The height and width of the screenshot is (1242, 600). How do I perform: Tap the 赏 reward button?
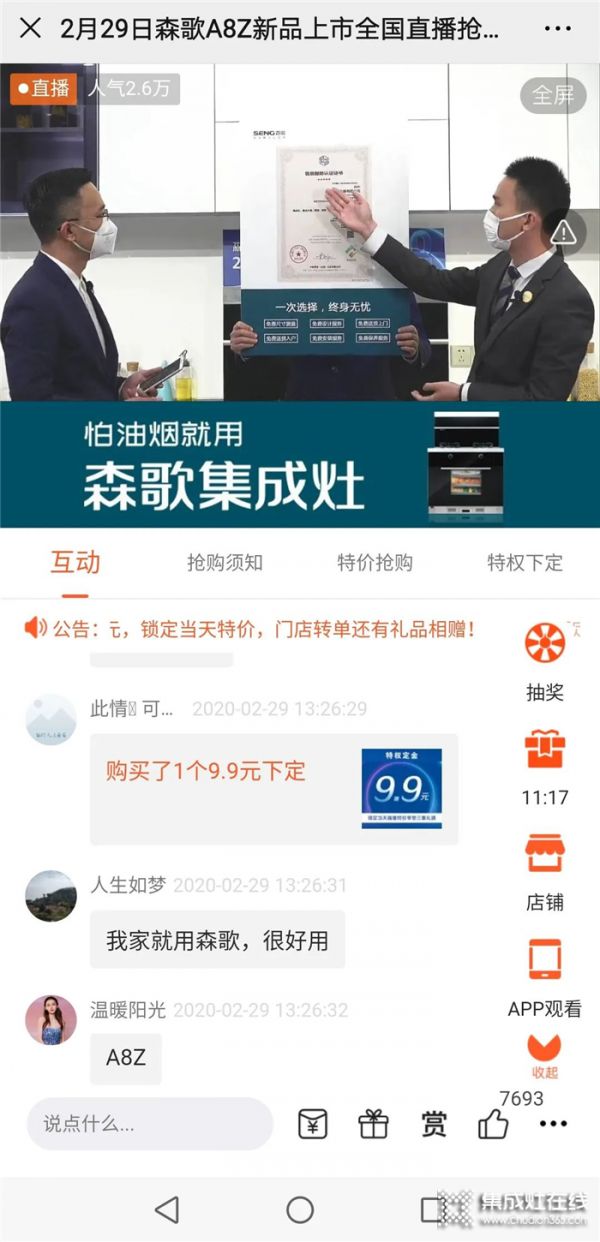[x=434, y=1124]
